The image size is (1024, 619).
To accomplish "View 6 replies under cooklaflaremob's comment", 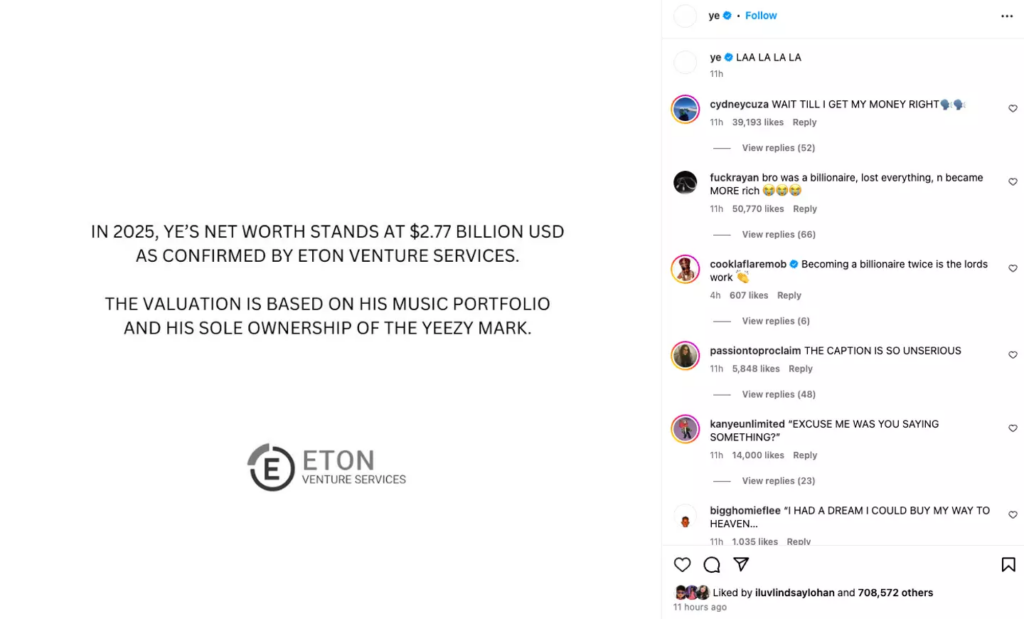I will 775,321.
